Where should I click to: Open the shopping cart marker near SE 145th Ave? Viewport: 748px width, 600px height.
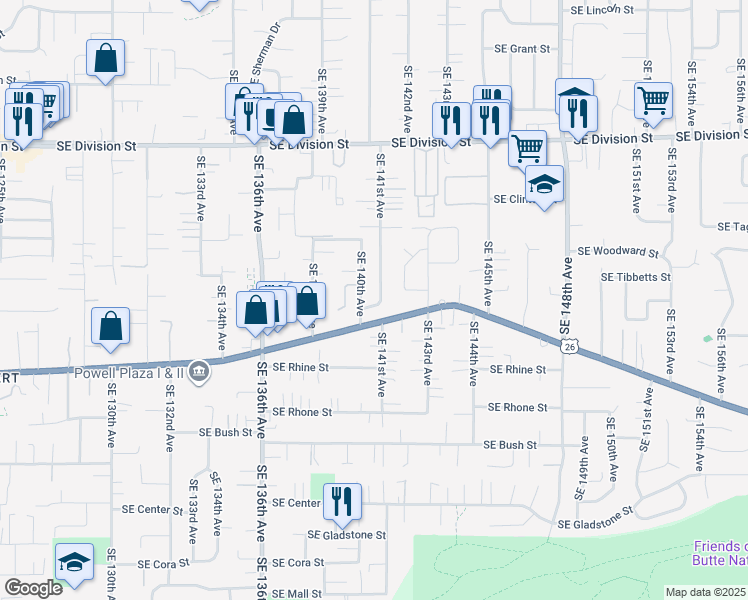(527, 149)
